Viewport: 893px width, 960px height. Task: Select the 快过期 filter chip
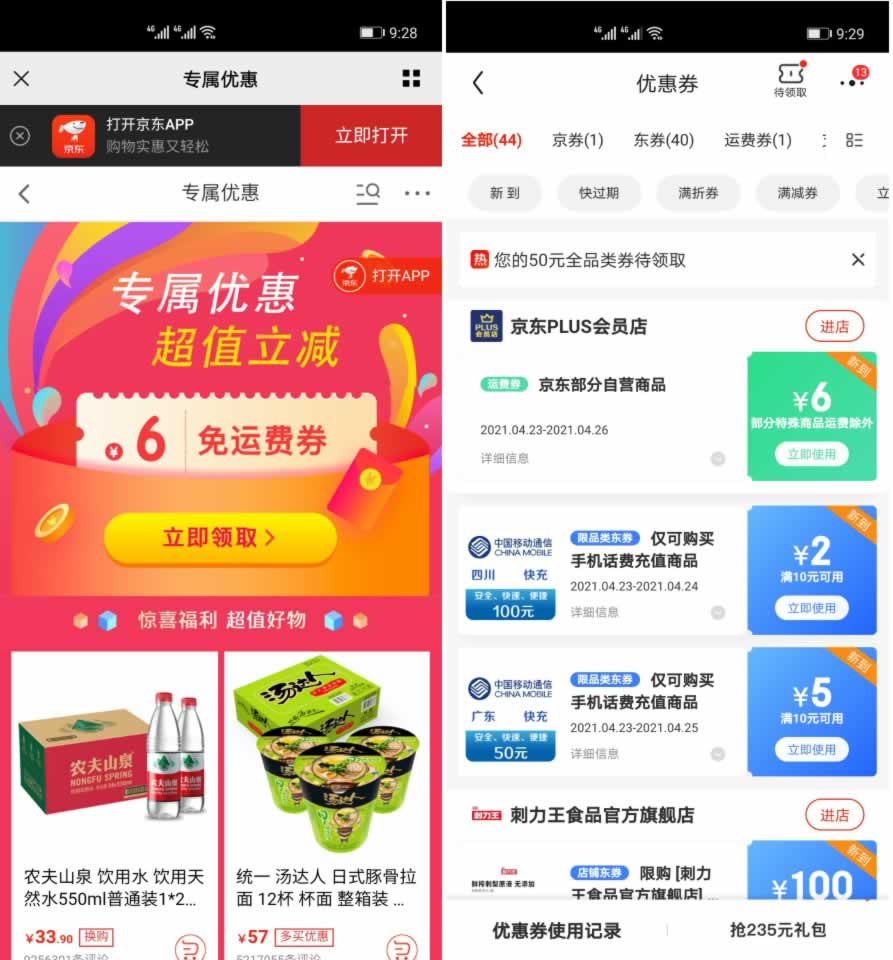[598, 193]
